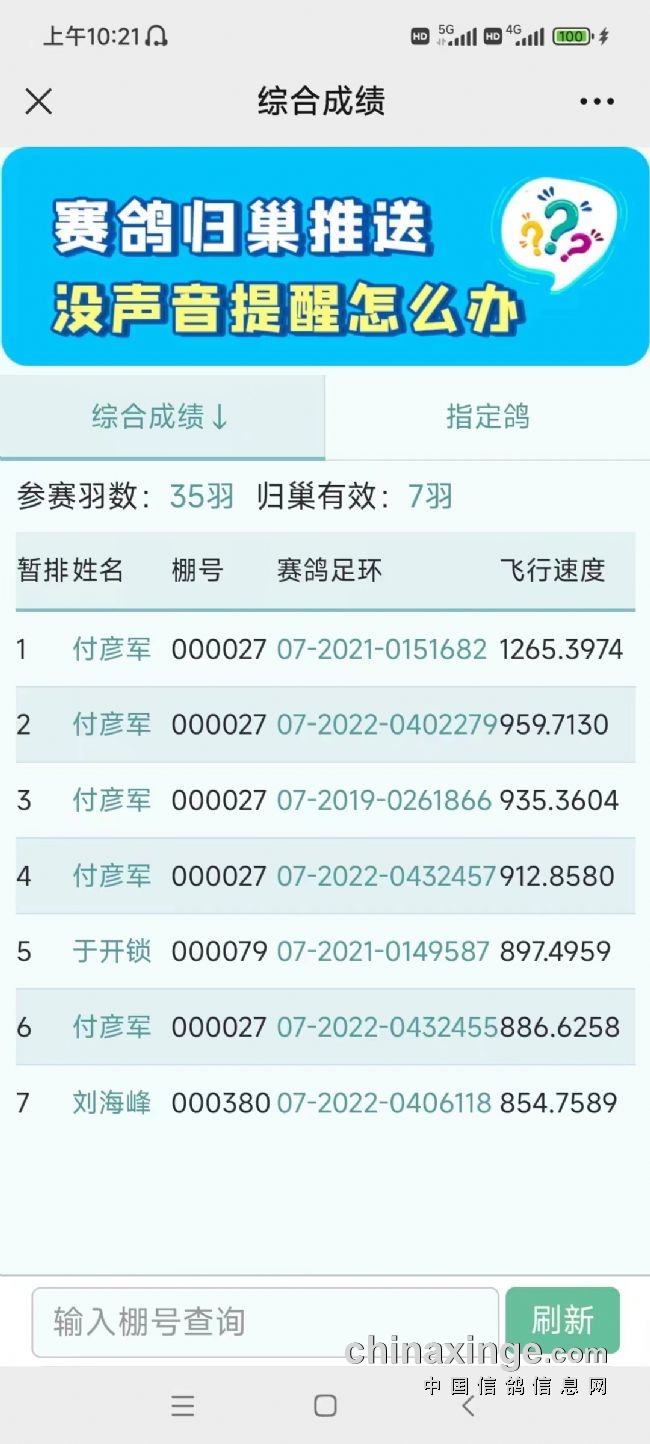Open pigeon ring 07-2021-0149587
The image size is (650, 1444).
pos(383,951)
